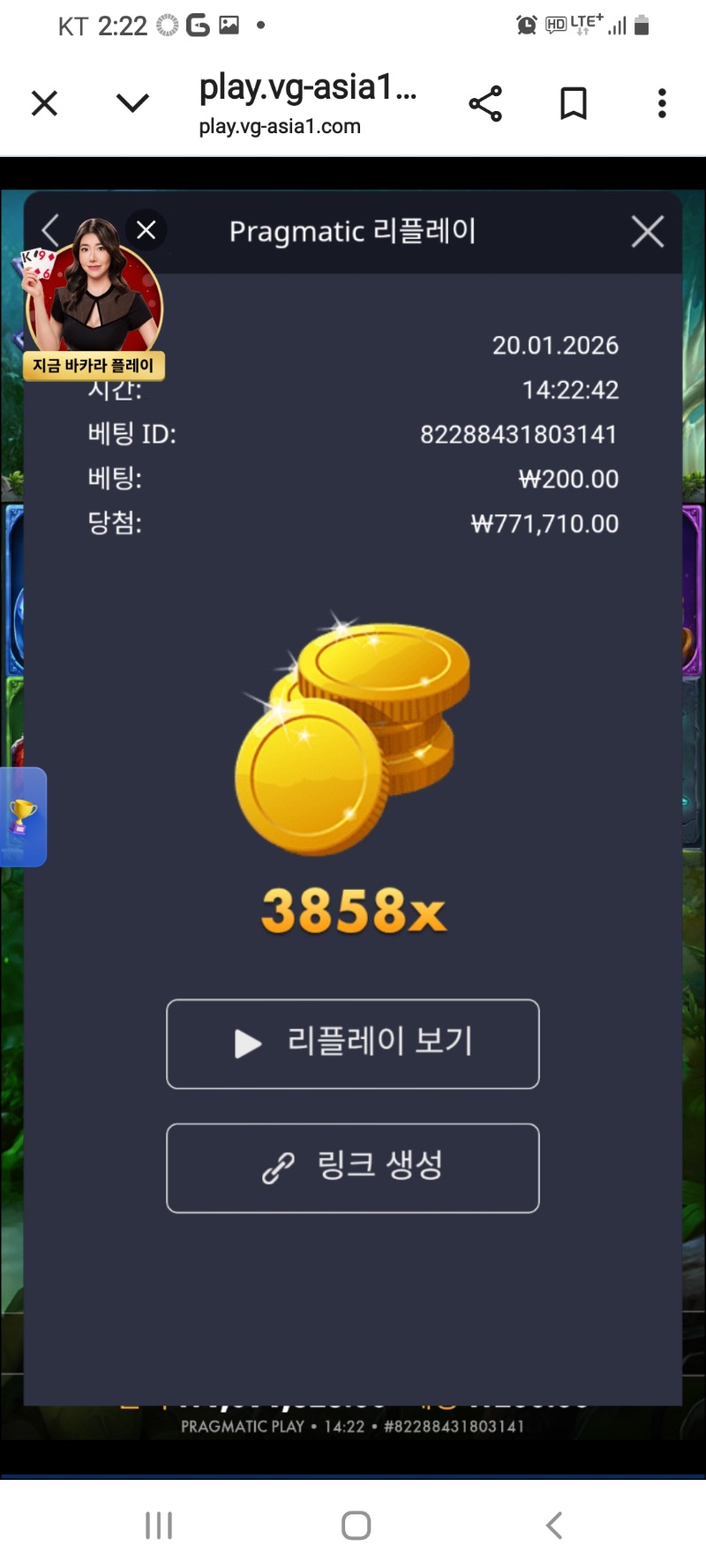Generate a share link with 링크 생성

353,1168
